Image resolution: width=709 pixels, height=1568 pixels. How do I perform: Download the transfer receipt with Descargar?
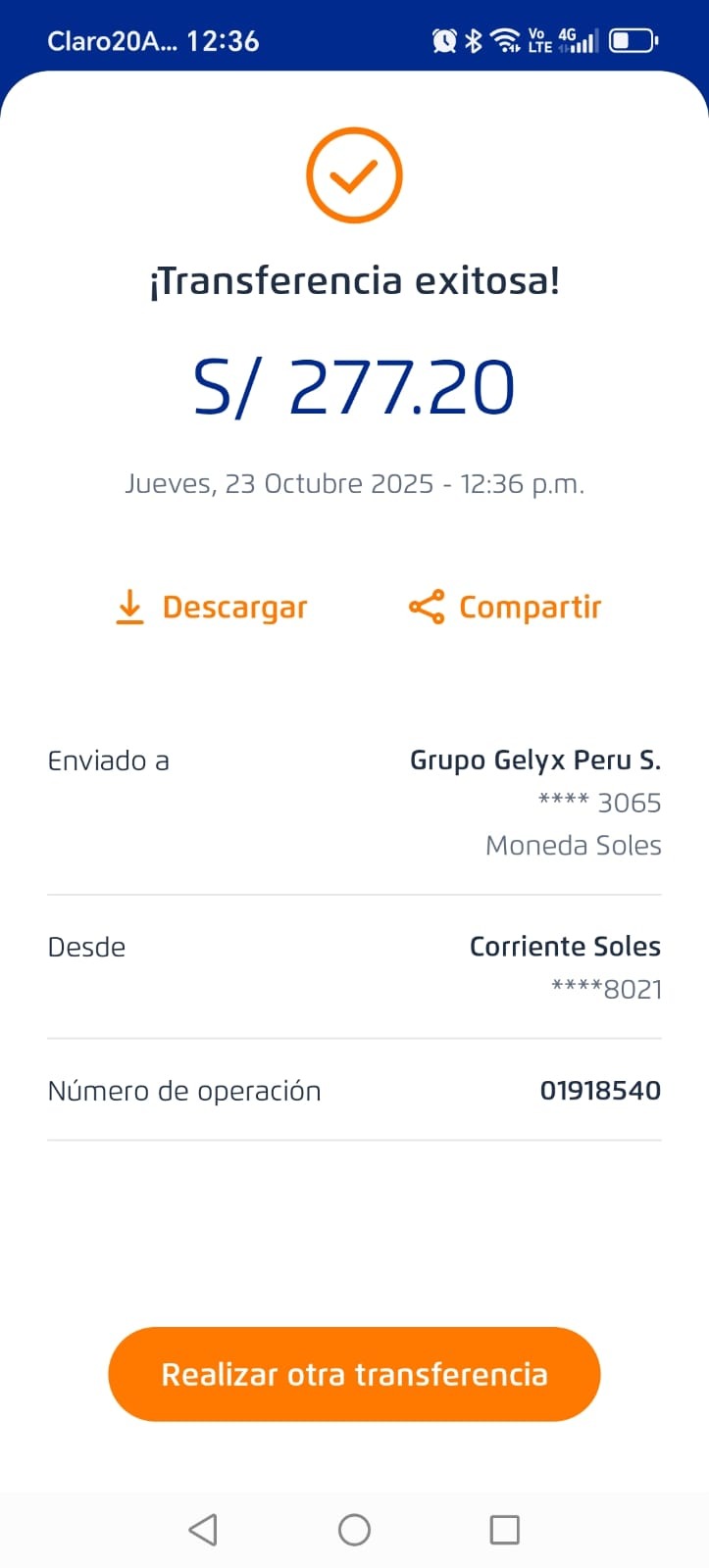211,608
